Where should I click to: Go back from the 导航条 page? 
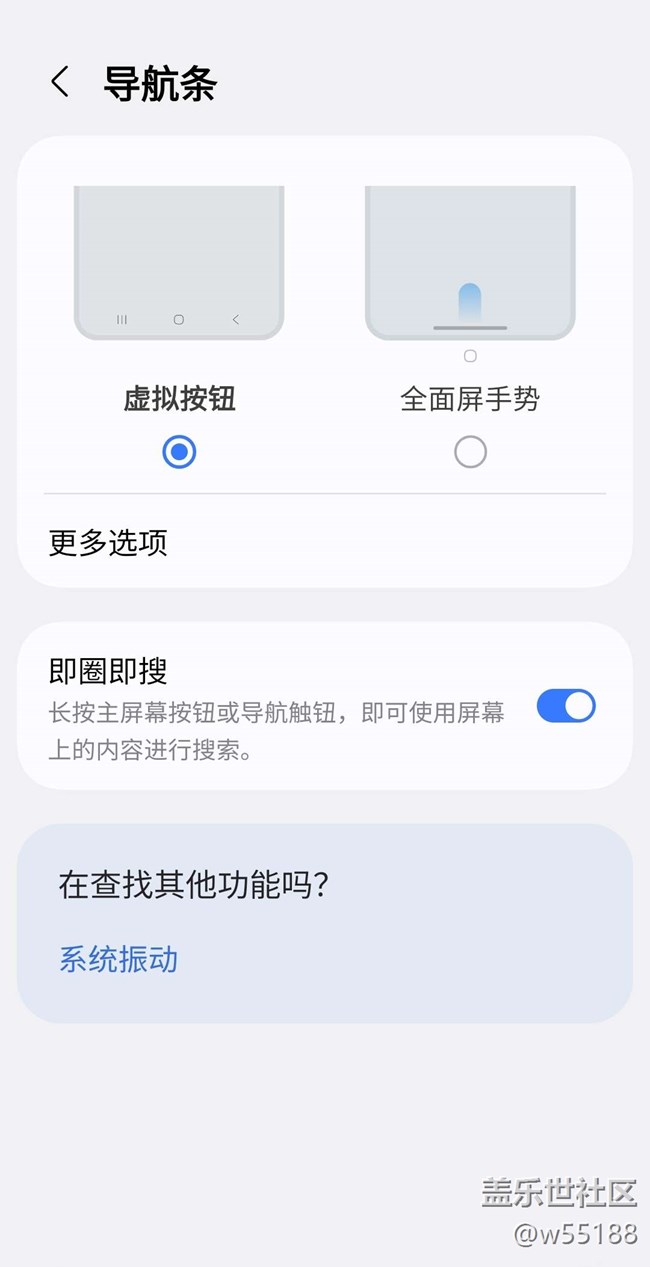click(x=60, y=82)
